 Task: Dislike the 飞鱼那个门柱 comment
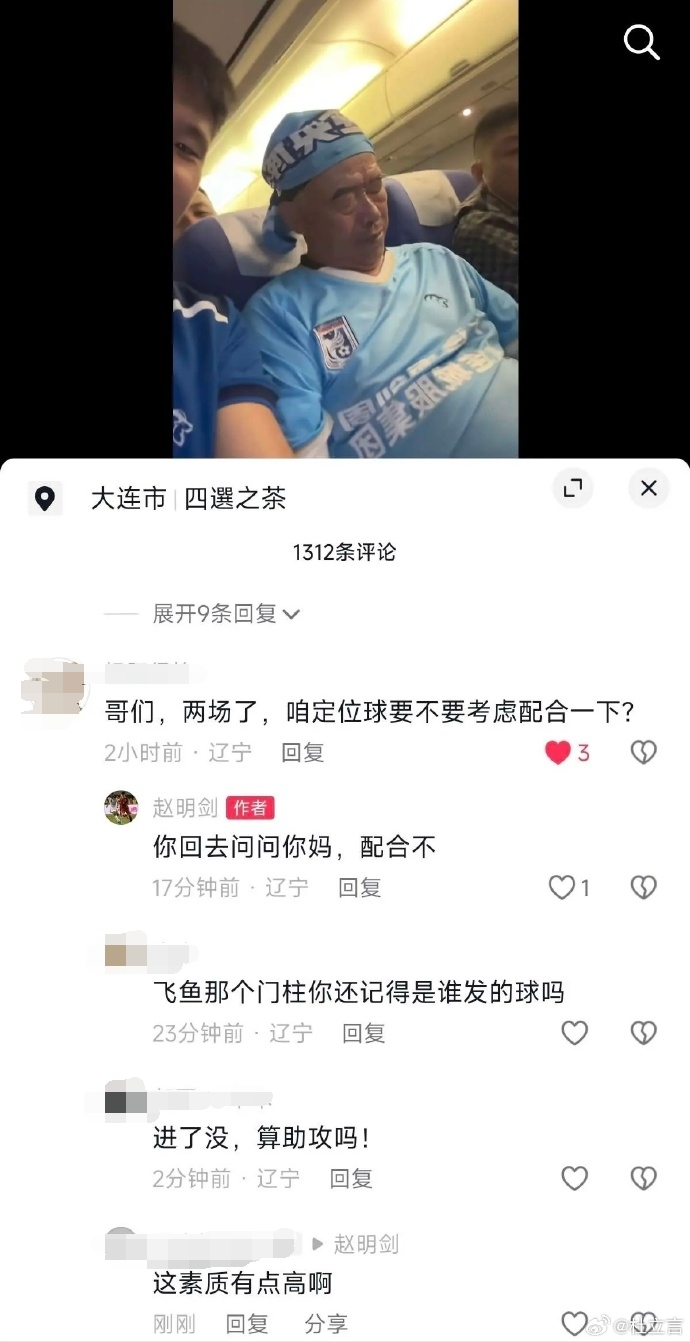tap(643, 1033)
